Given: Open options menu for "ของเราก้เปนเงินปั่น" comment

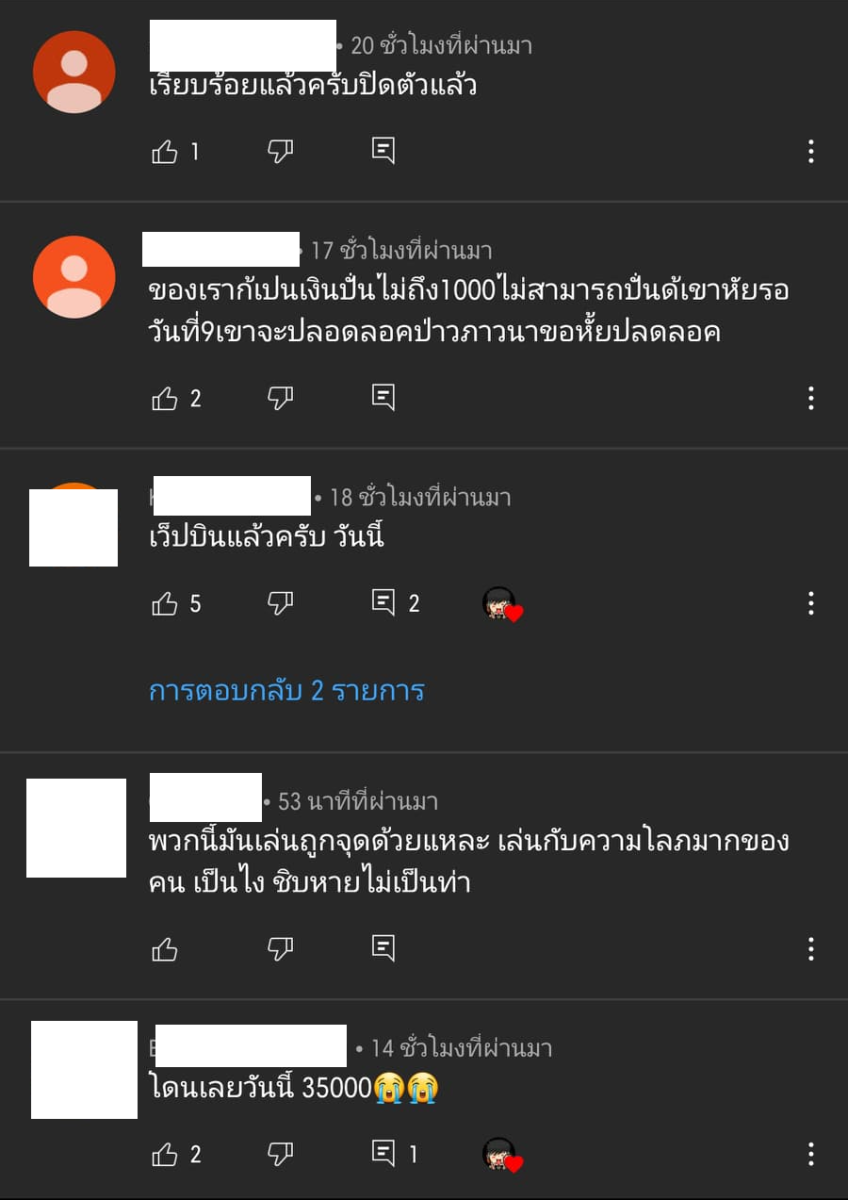Looking at the screenshot, I should 811,398.
